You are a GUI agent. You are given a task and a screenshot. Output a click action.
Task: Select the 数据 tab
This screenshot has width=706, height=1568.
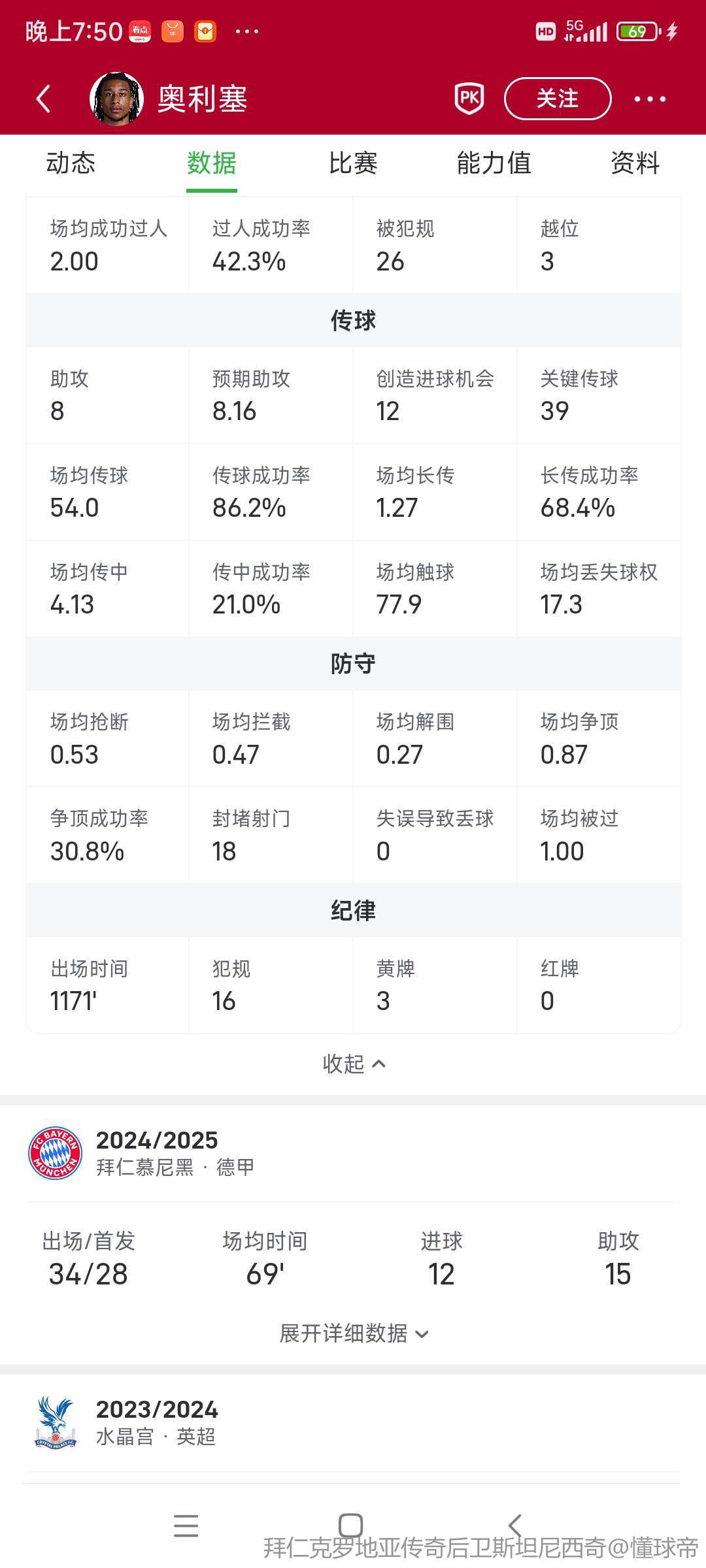click(211, 163)
